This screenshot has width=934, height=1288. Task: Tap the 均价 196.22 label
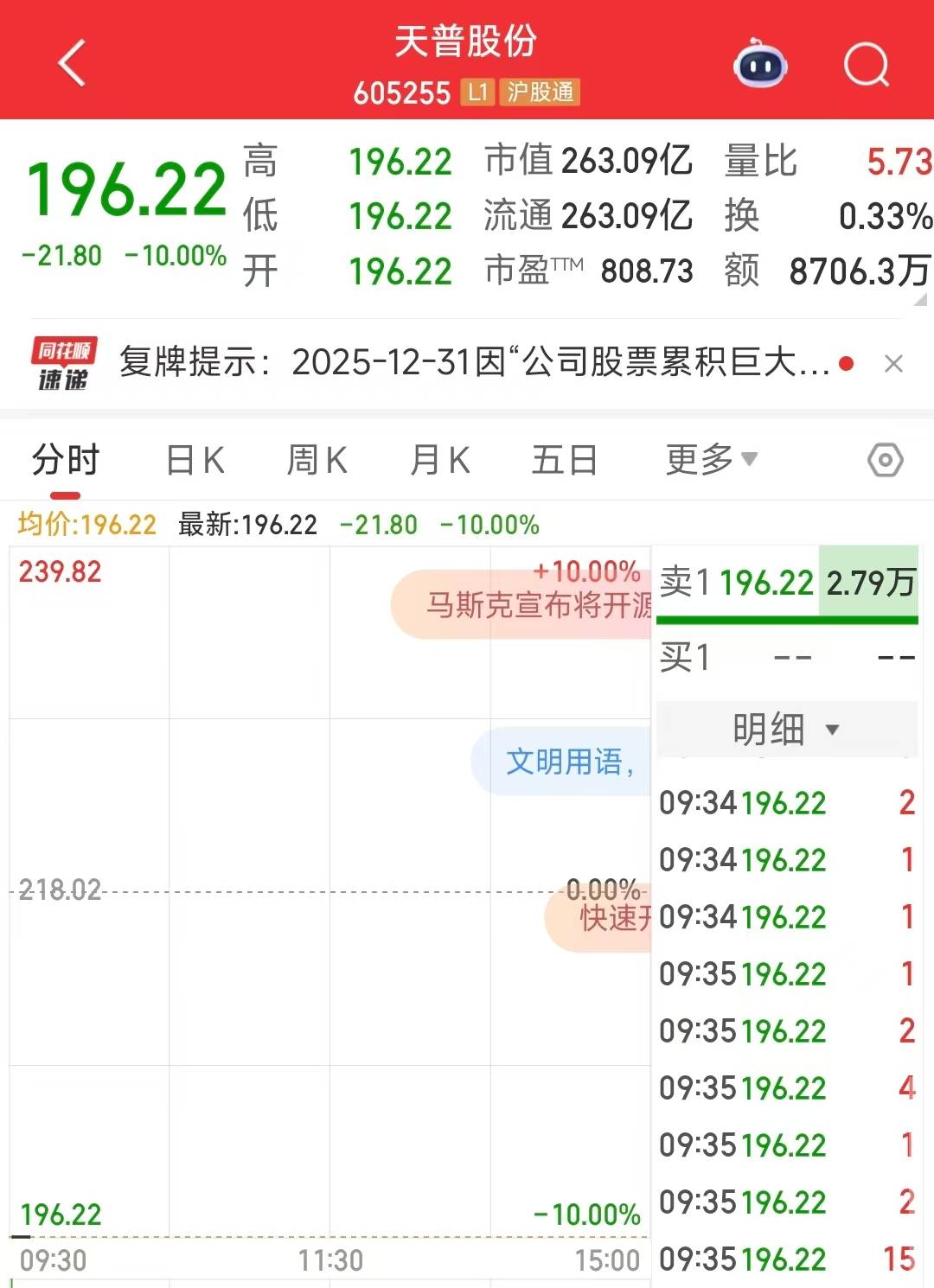[86, 524]
